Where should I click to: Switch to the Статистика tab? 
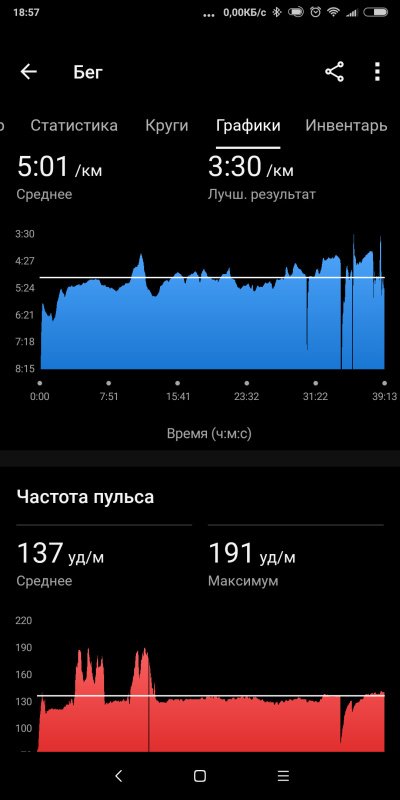pyautogui.click(x=74, y=126)
